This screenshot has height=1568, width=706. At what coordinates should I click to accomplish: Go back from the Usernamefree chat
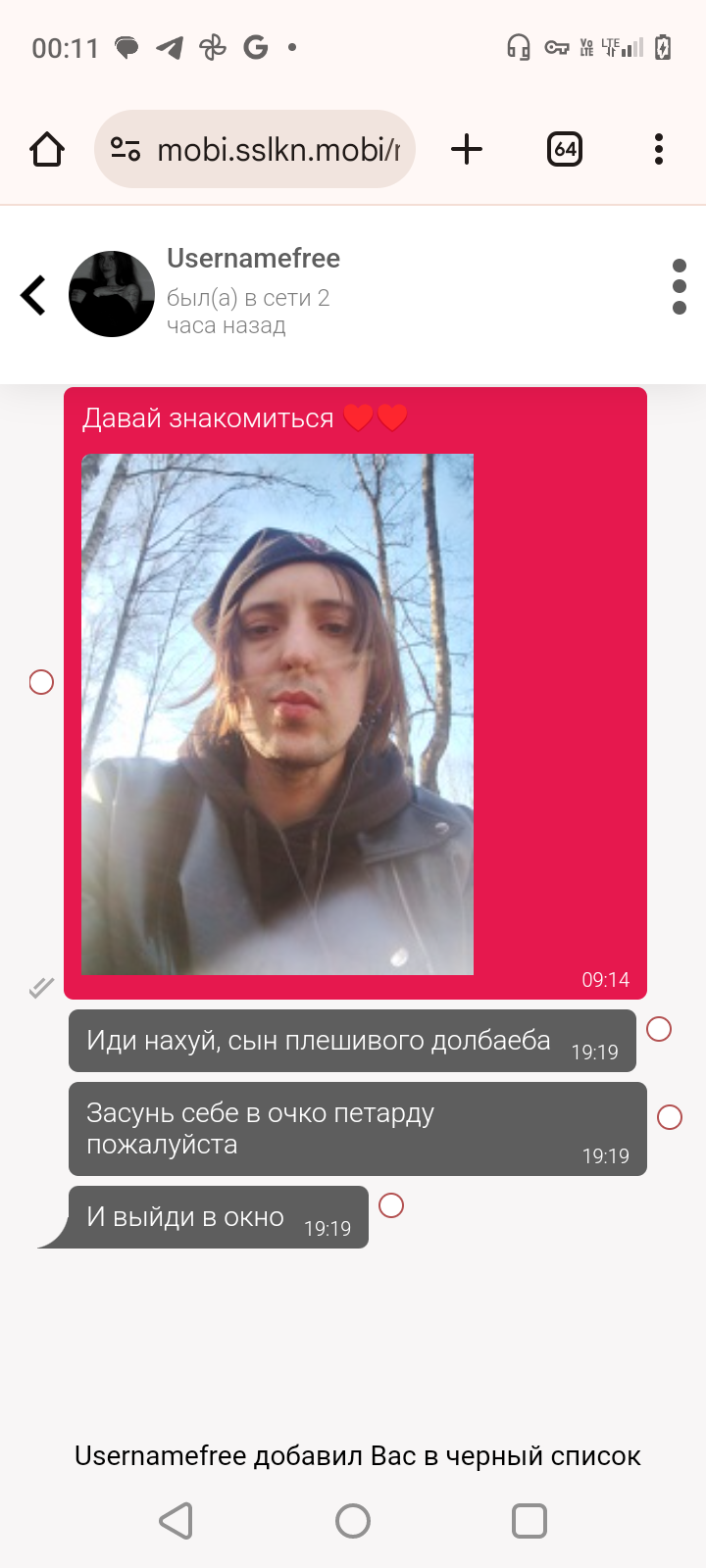(33, 295)
